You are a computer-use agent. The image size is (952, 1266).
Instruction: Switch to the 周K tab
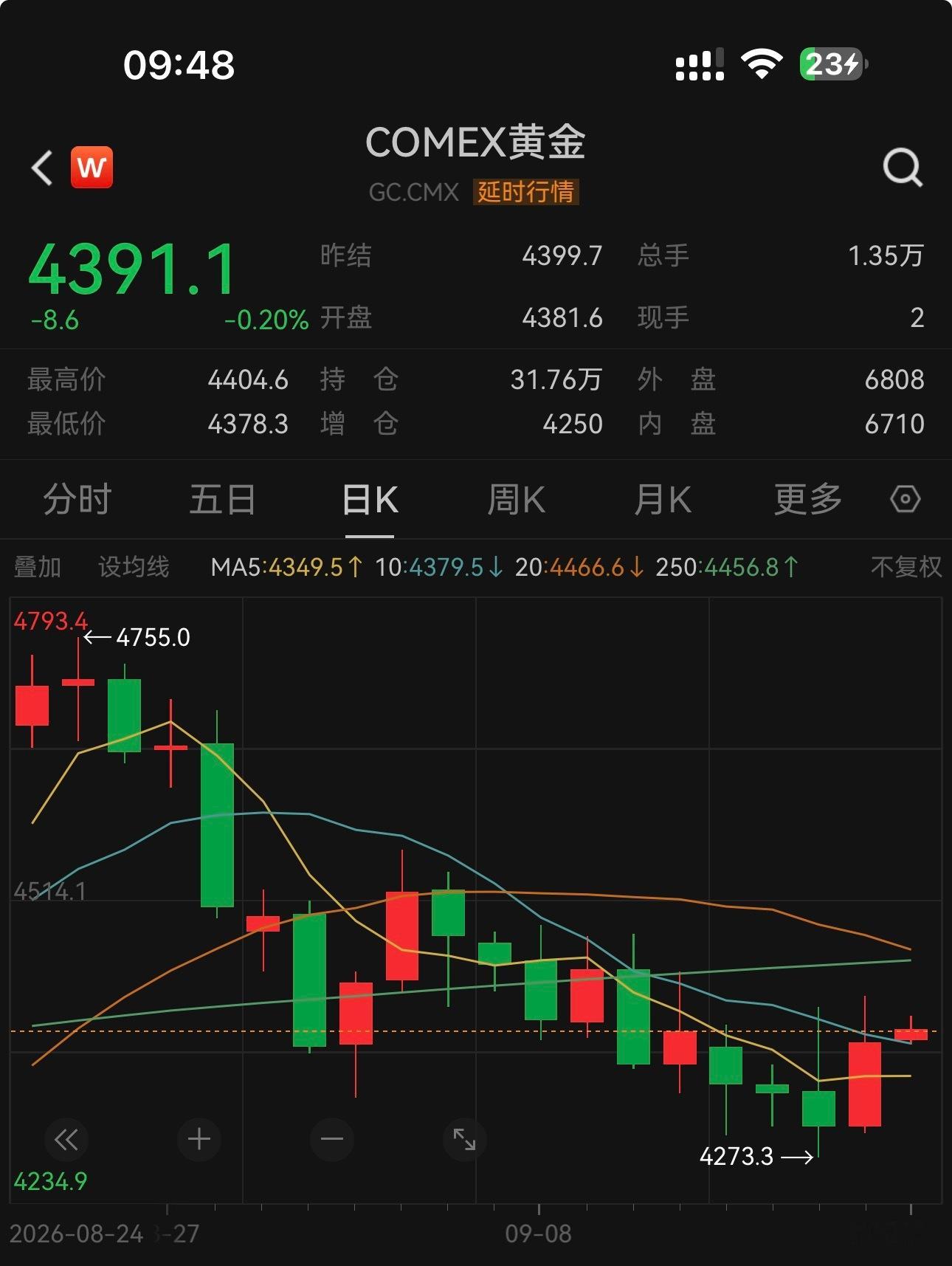point(516,500)
